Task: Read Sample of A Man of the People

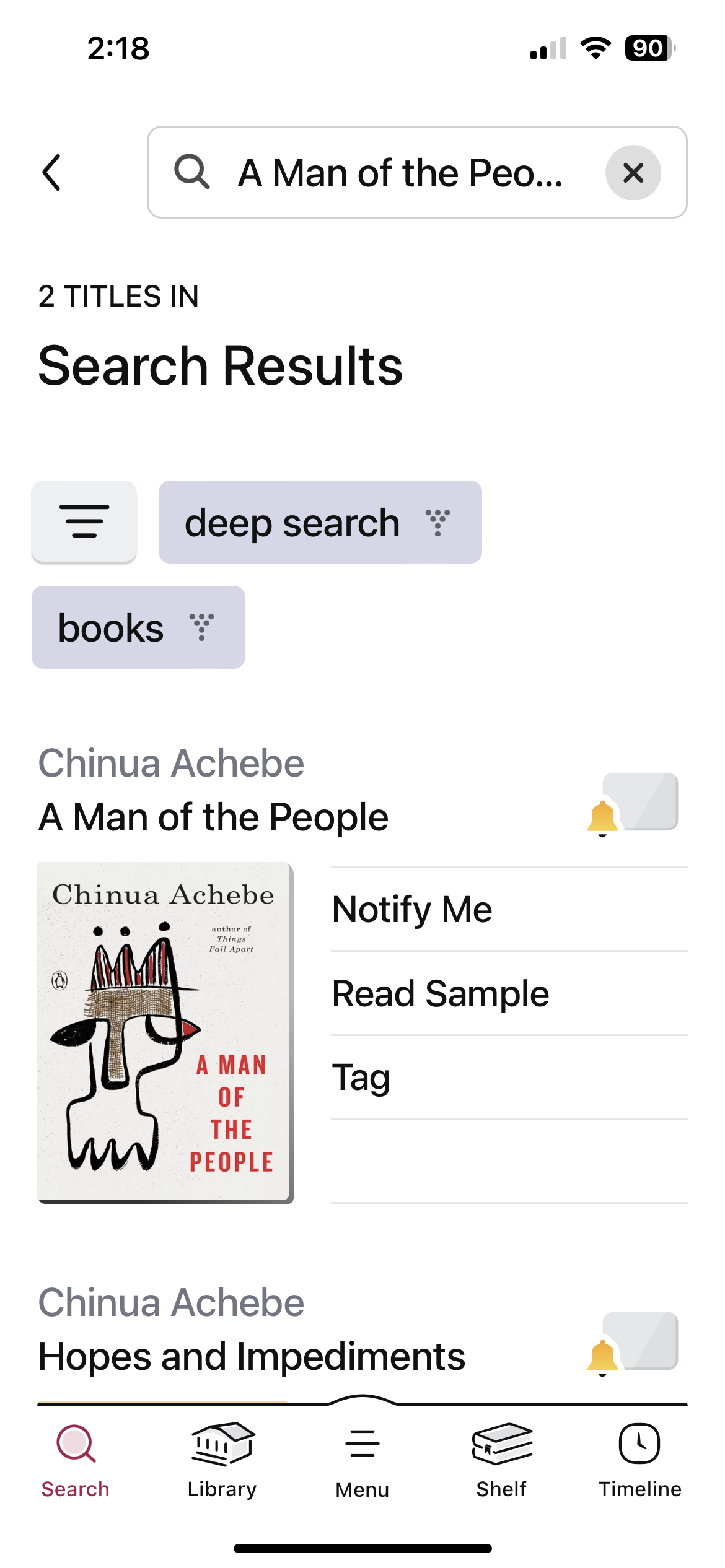Action: click(440, 993)
